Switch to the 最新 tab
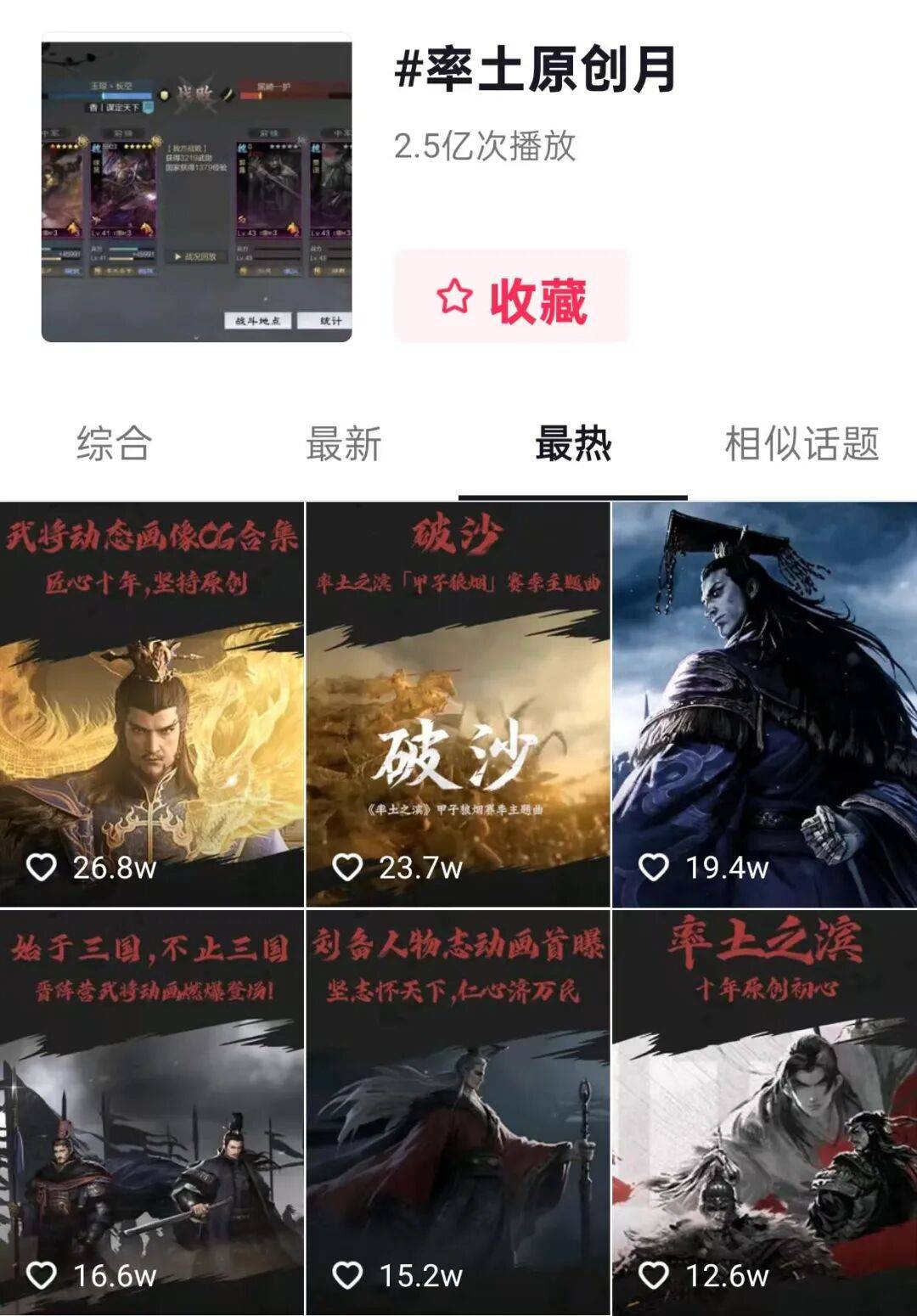Image resolution: width=917 pixels, height=1316 pixels. point(344,444)
